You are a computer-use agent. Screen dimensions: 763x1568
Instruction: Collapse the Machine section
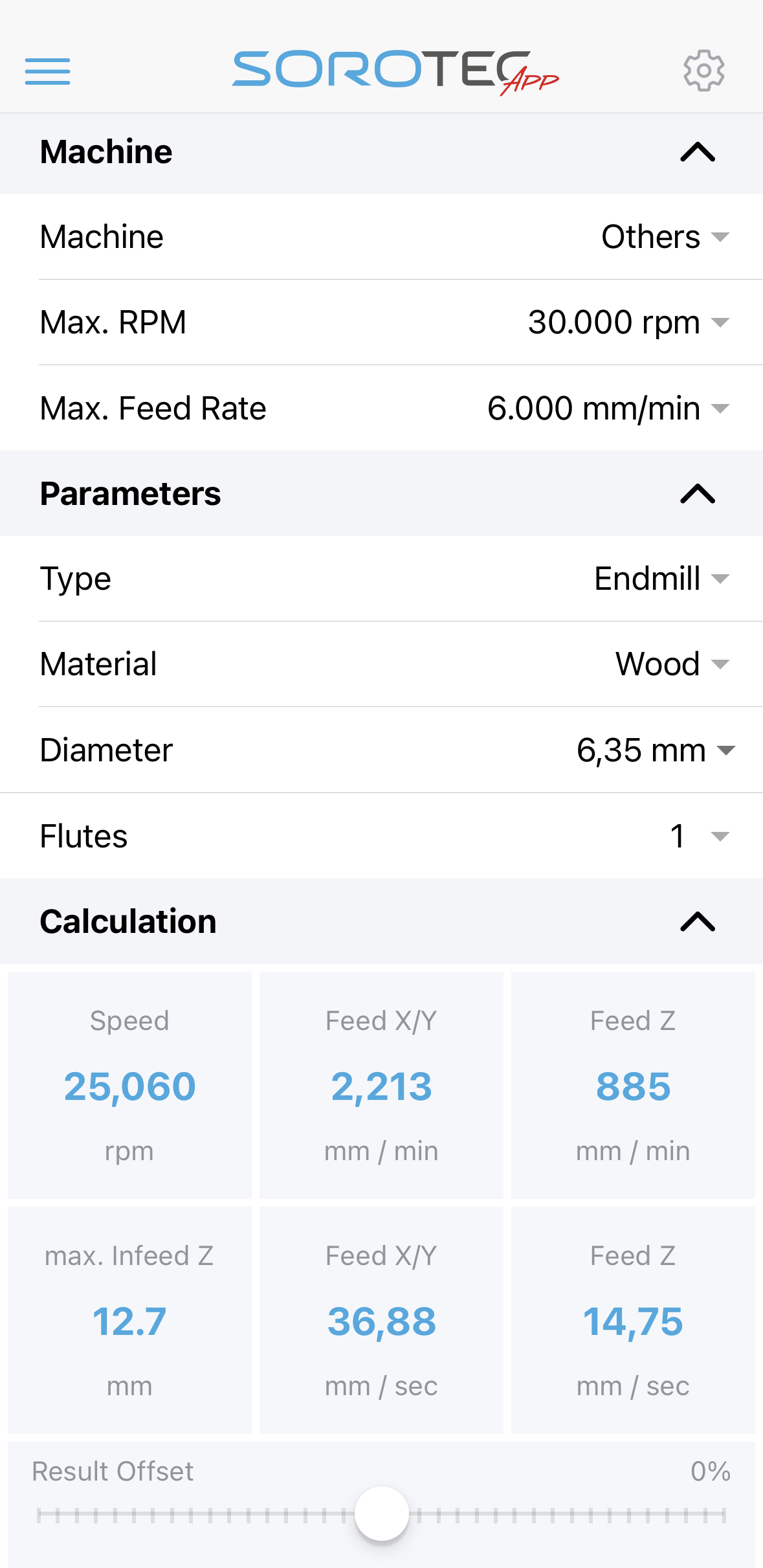tap(698, 153)
